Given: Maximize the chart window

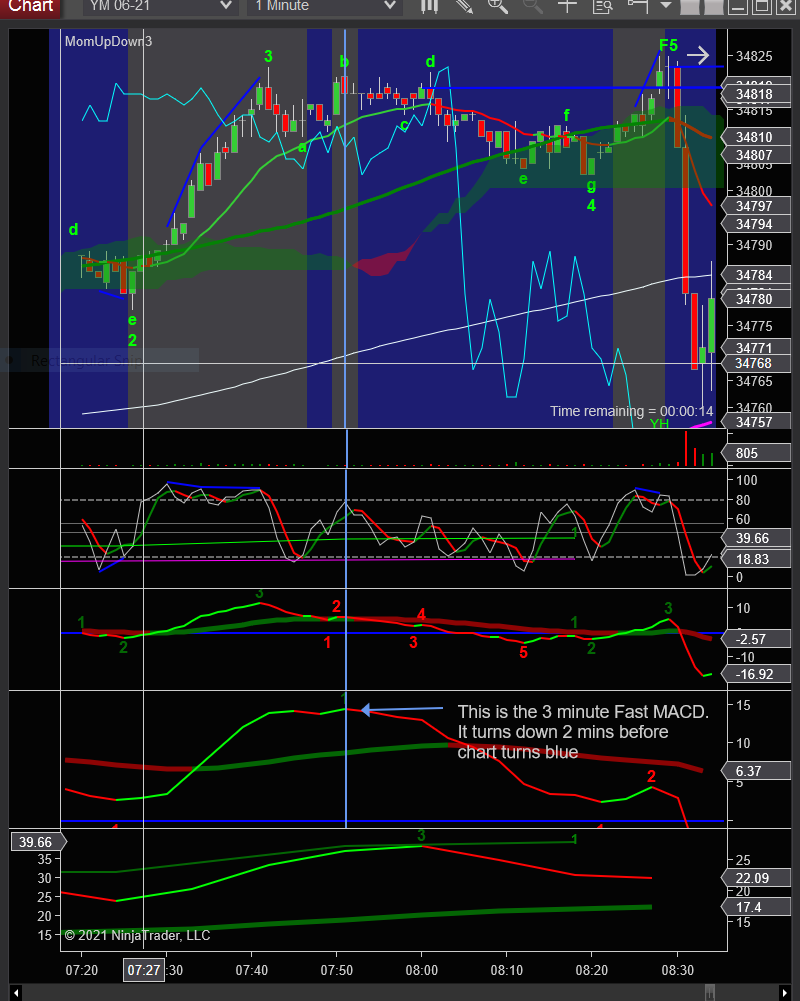Looking at the screenshot, I should tap(761, 6).
